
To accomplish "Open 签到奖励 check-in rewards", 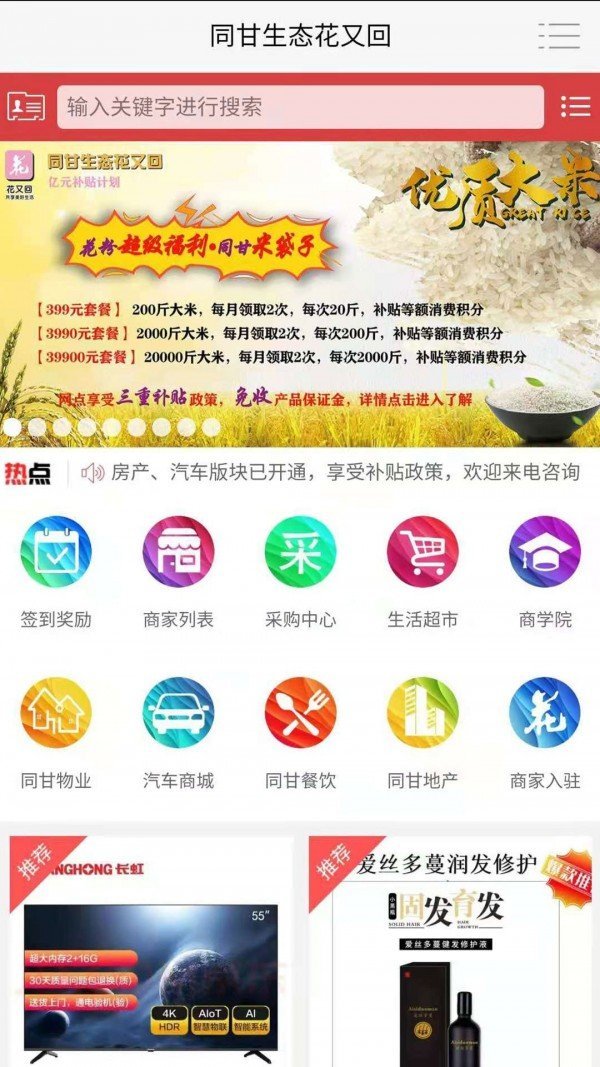I will click(56, 572).
